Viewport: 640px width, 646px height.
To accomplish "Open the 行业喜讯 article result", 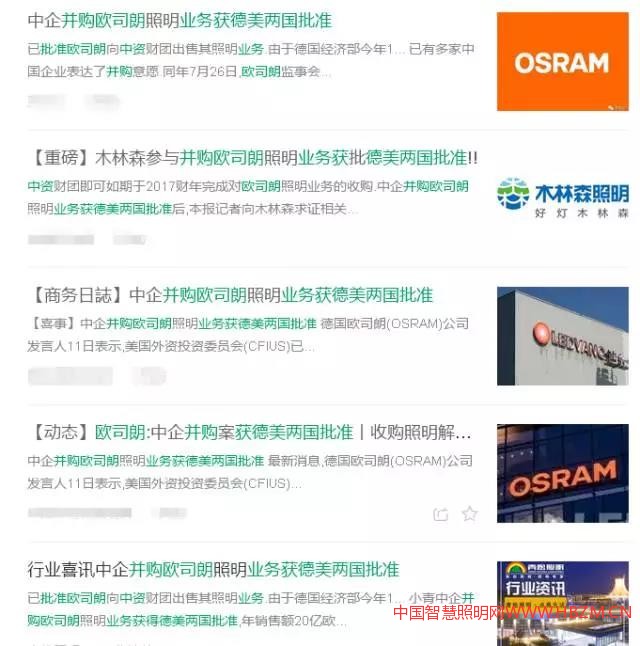I will pyautogui.click(x=213, y=570).
